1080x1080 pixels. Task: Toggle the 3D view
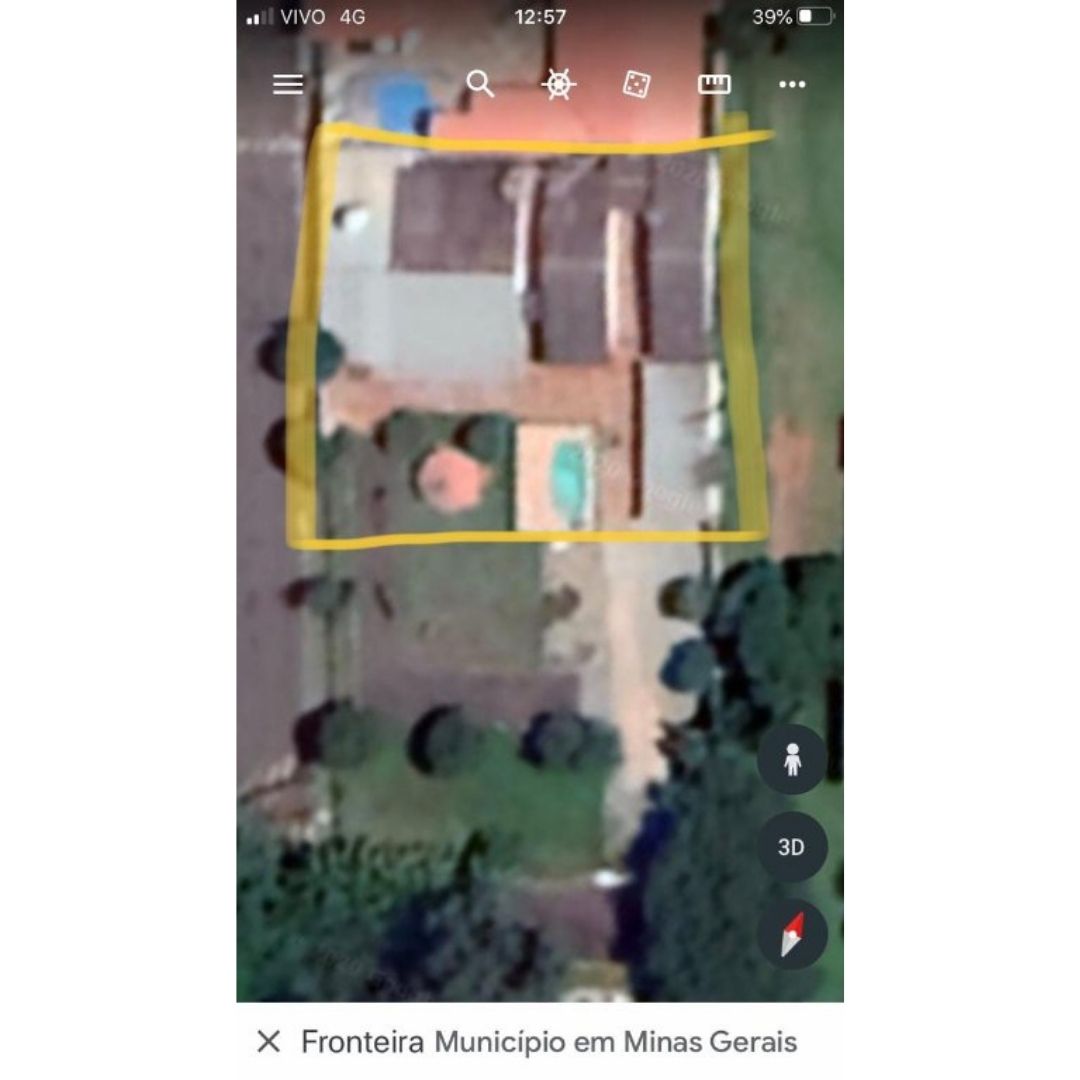[x=792, y=847]
